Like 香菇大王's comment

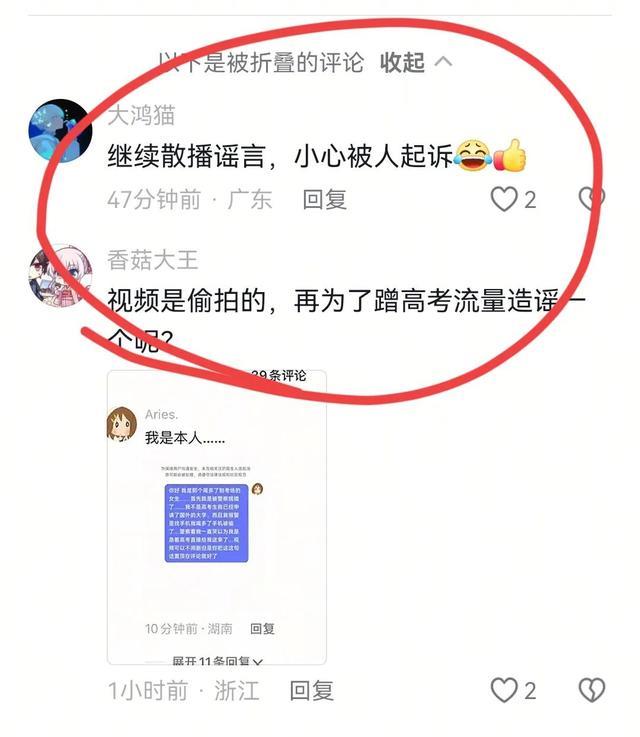505,690
